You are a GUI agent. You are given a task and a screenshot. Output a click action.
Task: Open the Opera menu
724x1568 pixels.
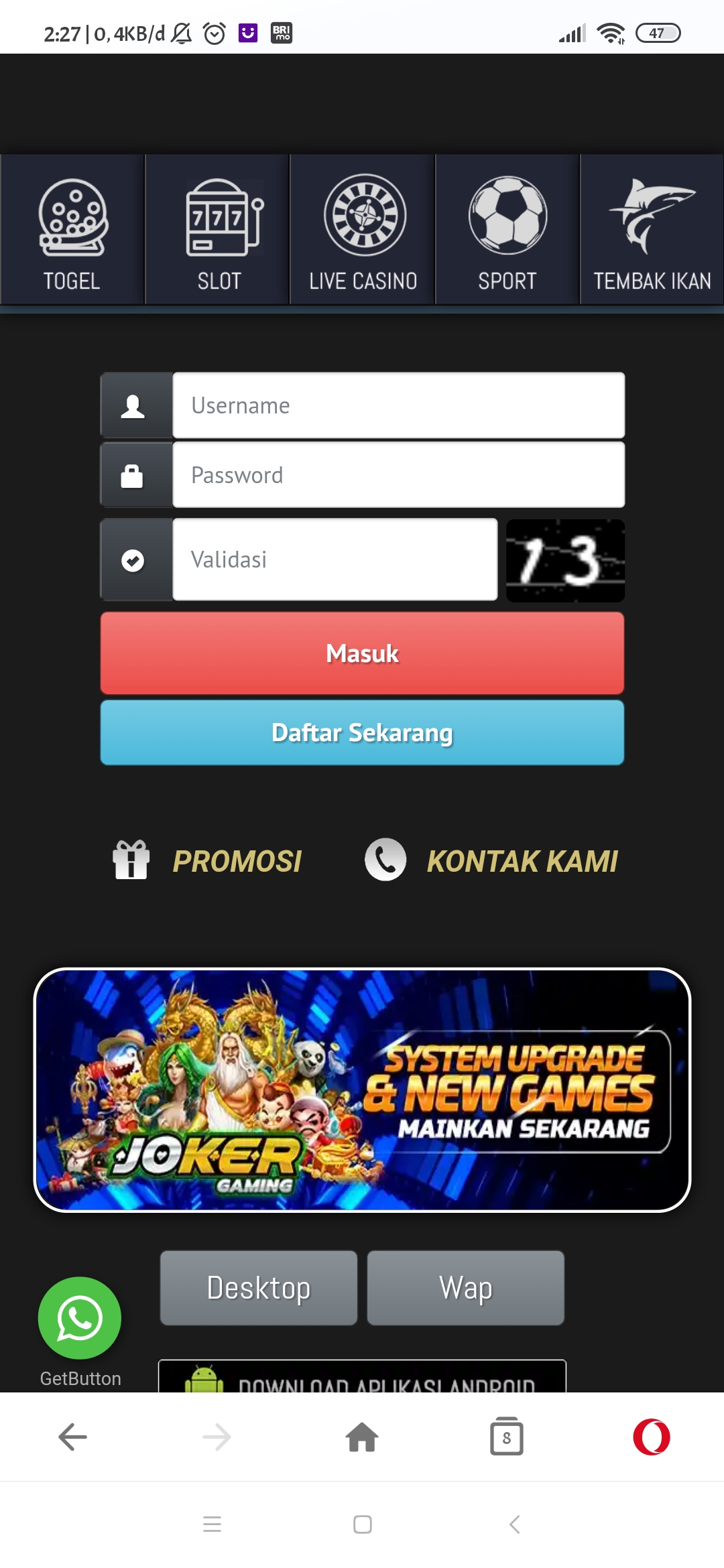(x=652, y=1437)
